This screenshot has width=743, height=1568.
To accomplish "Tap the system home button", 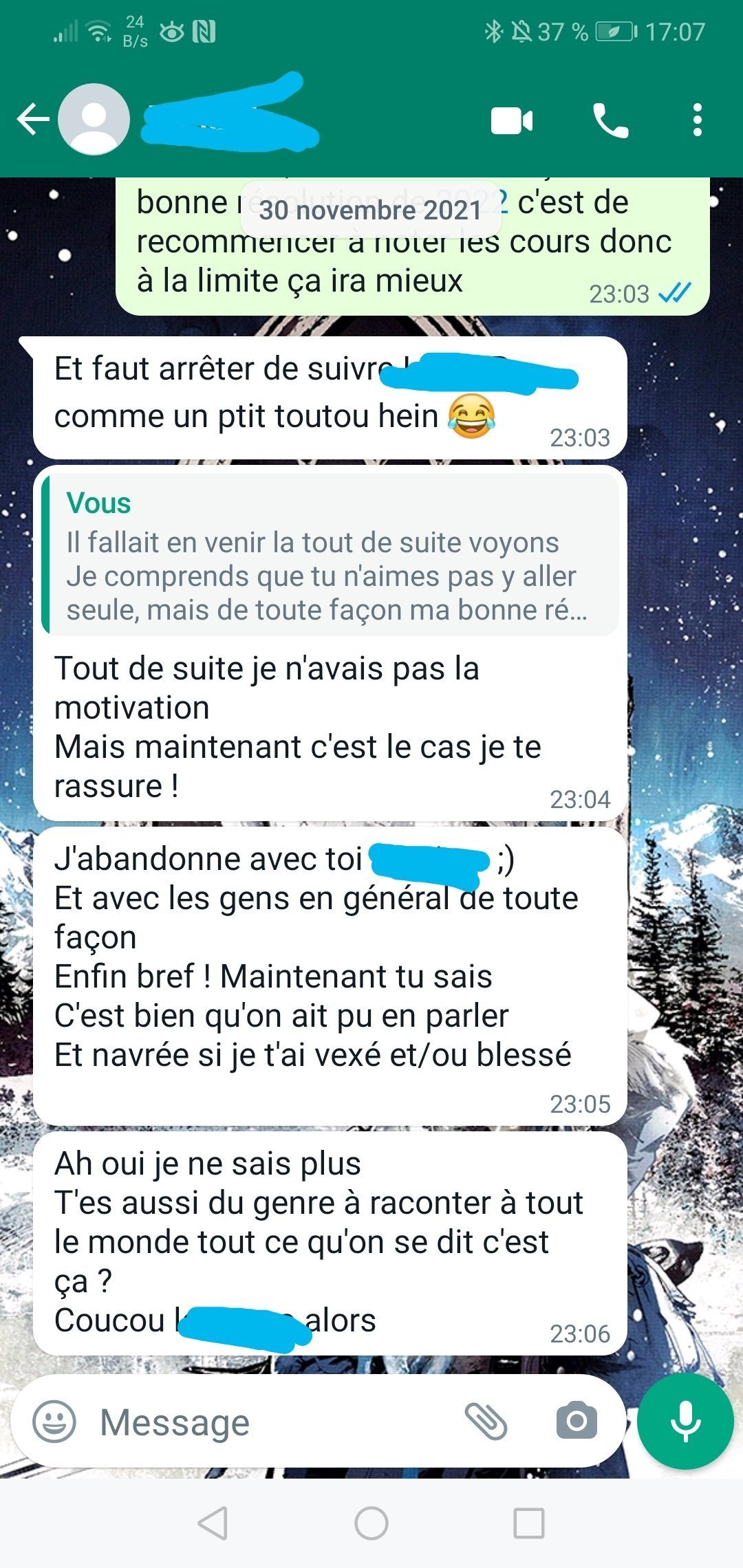I will (371, 1523).
